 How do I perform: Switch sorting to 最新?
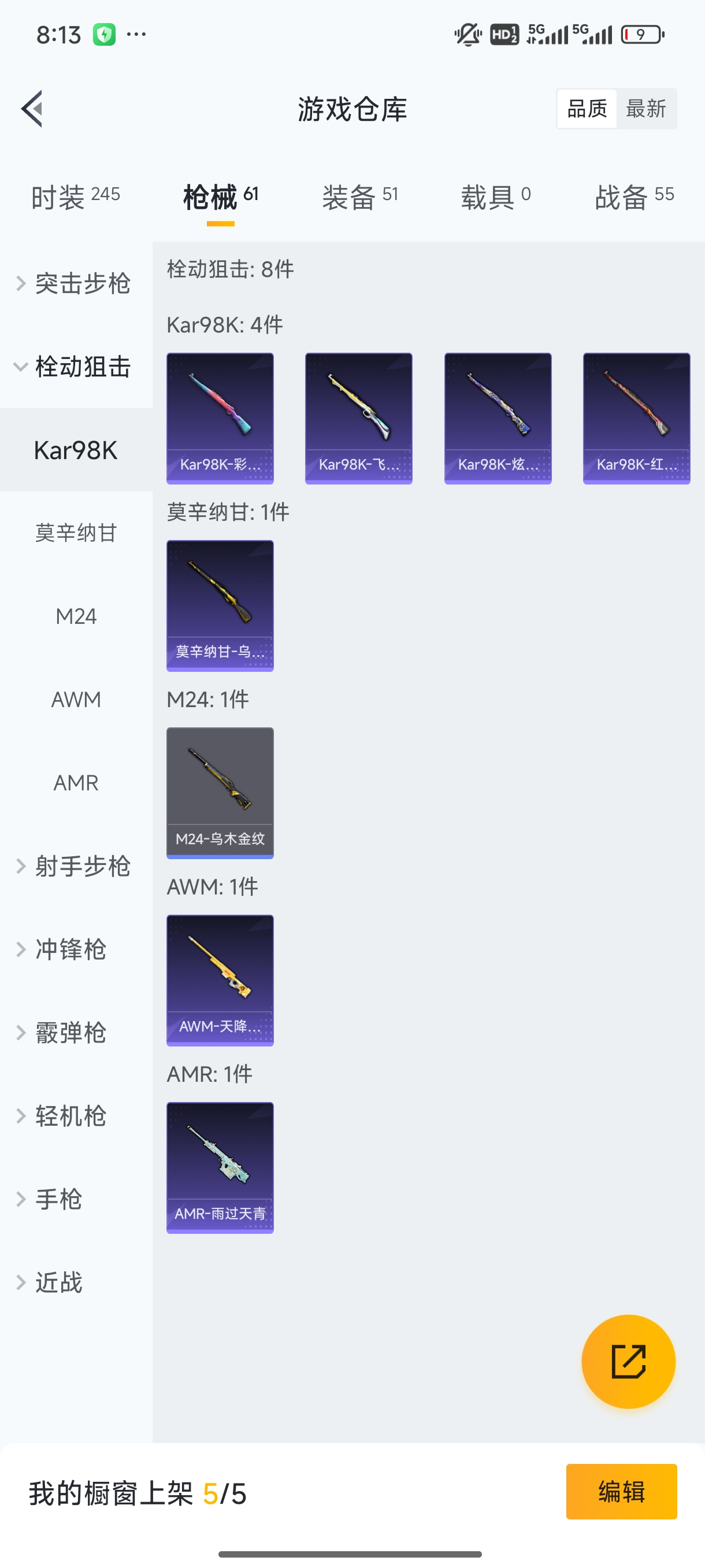click(x=647, y=108)
